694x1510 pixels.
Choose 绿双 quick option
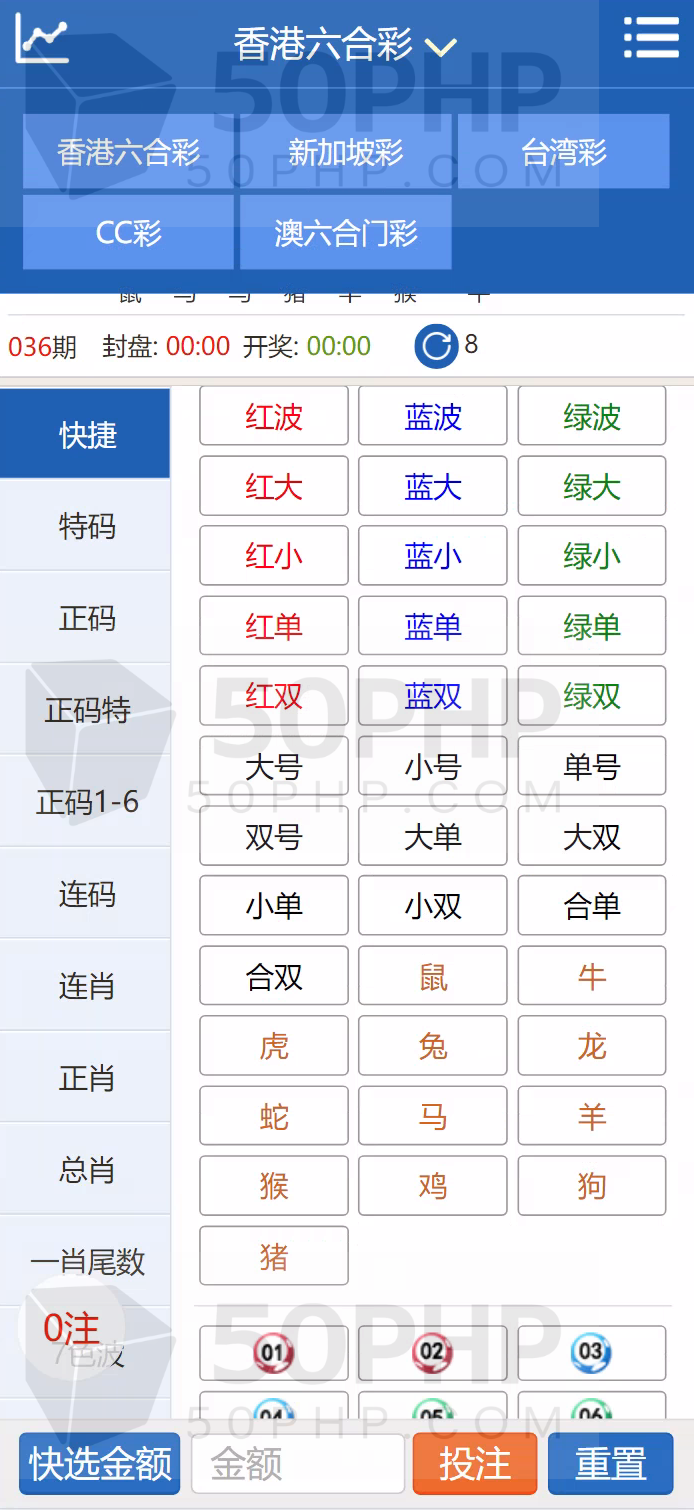tap(592, 696)
